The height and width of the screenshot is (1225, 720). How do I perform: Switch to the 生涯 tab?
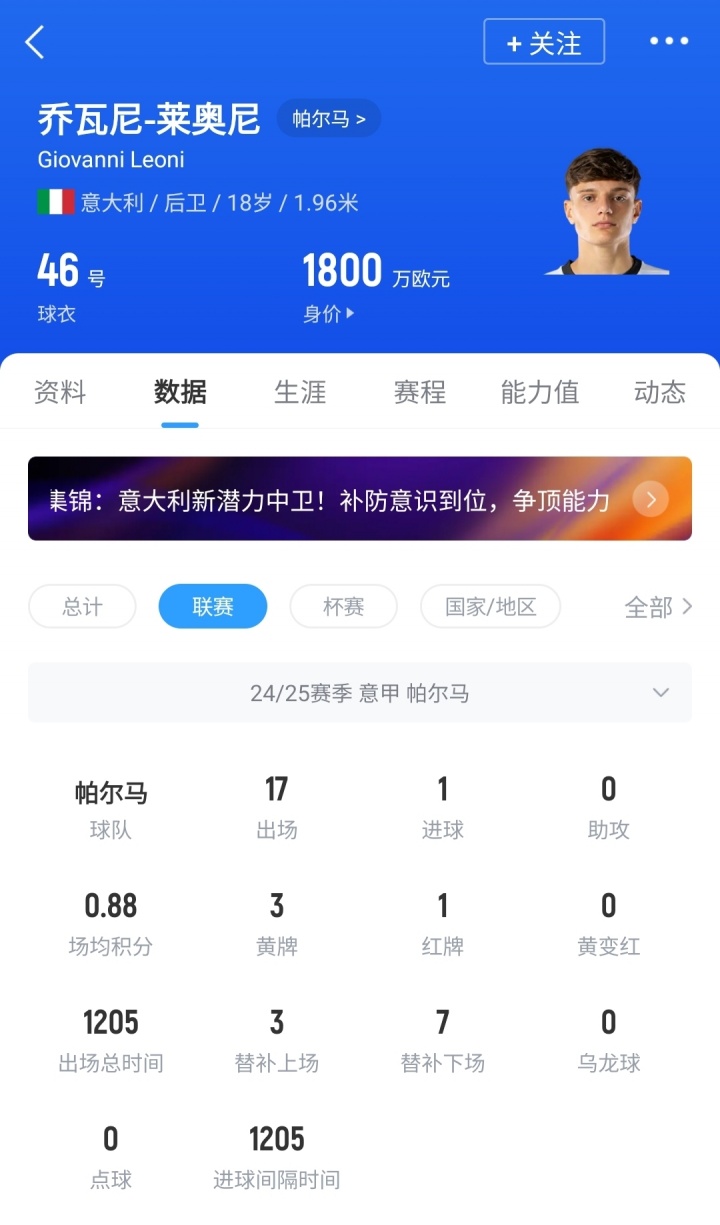[x=300, y=392]
